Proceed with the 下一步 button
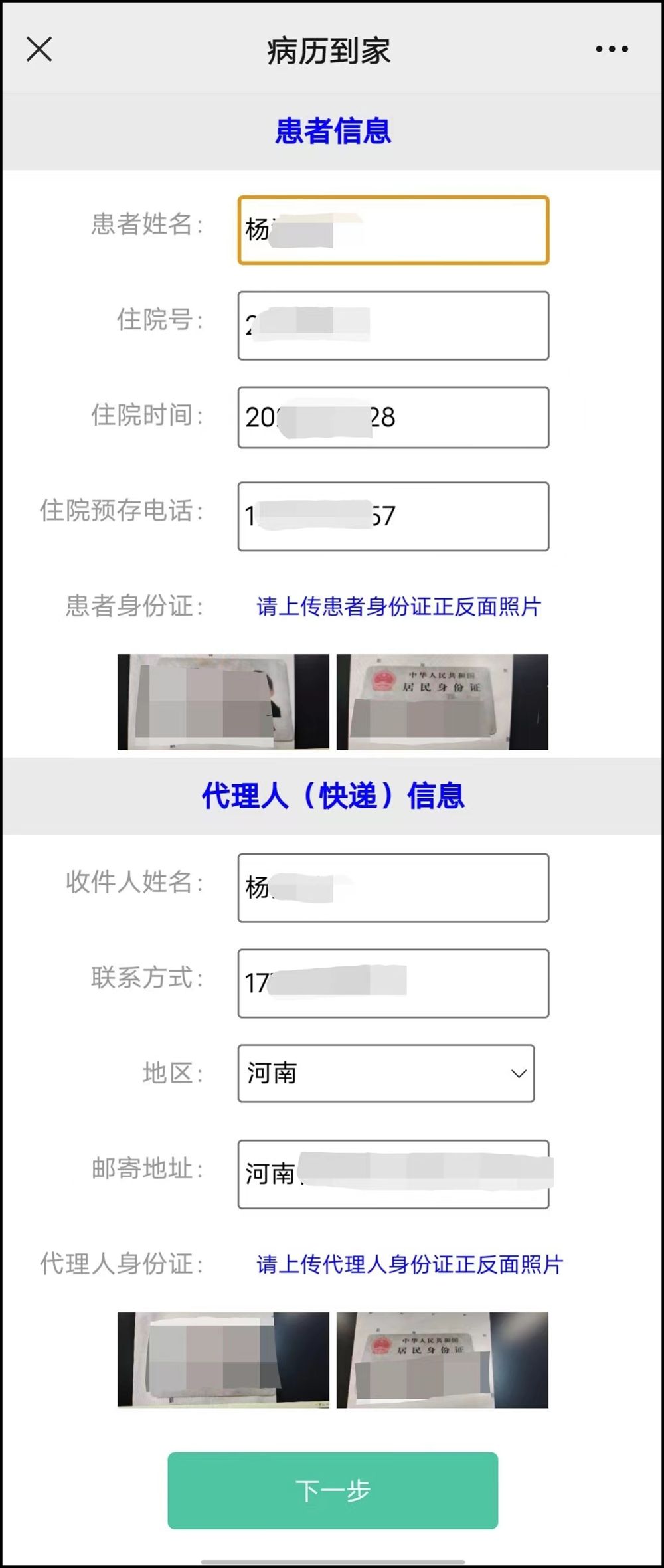Viewport: 664px width, 1568px height. [333, 1490]
